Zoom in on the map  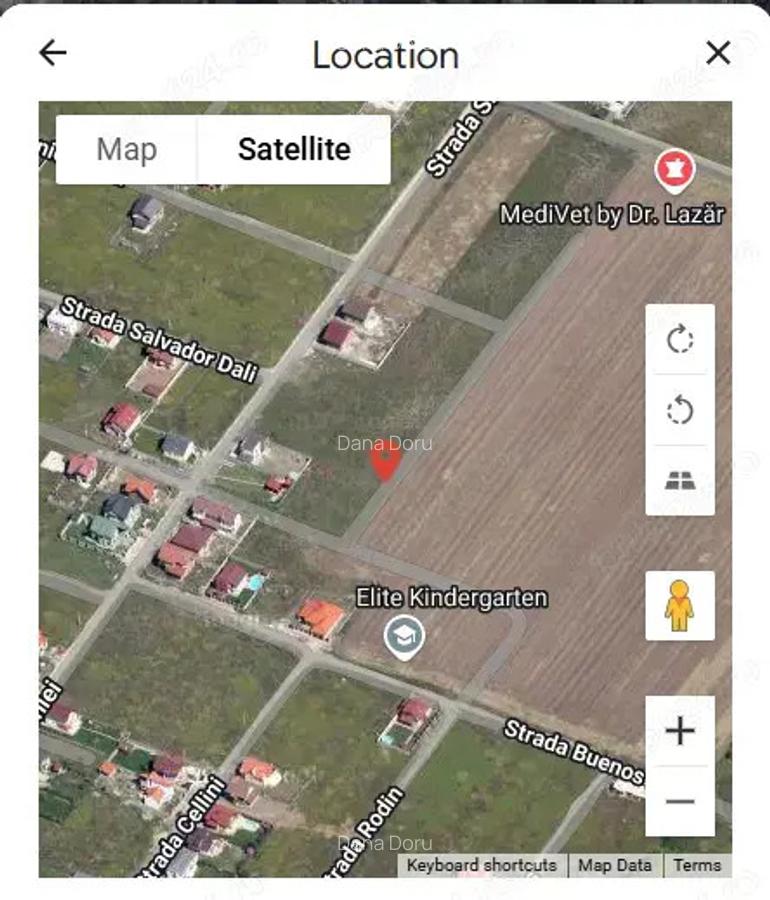(680, 731)
